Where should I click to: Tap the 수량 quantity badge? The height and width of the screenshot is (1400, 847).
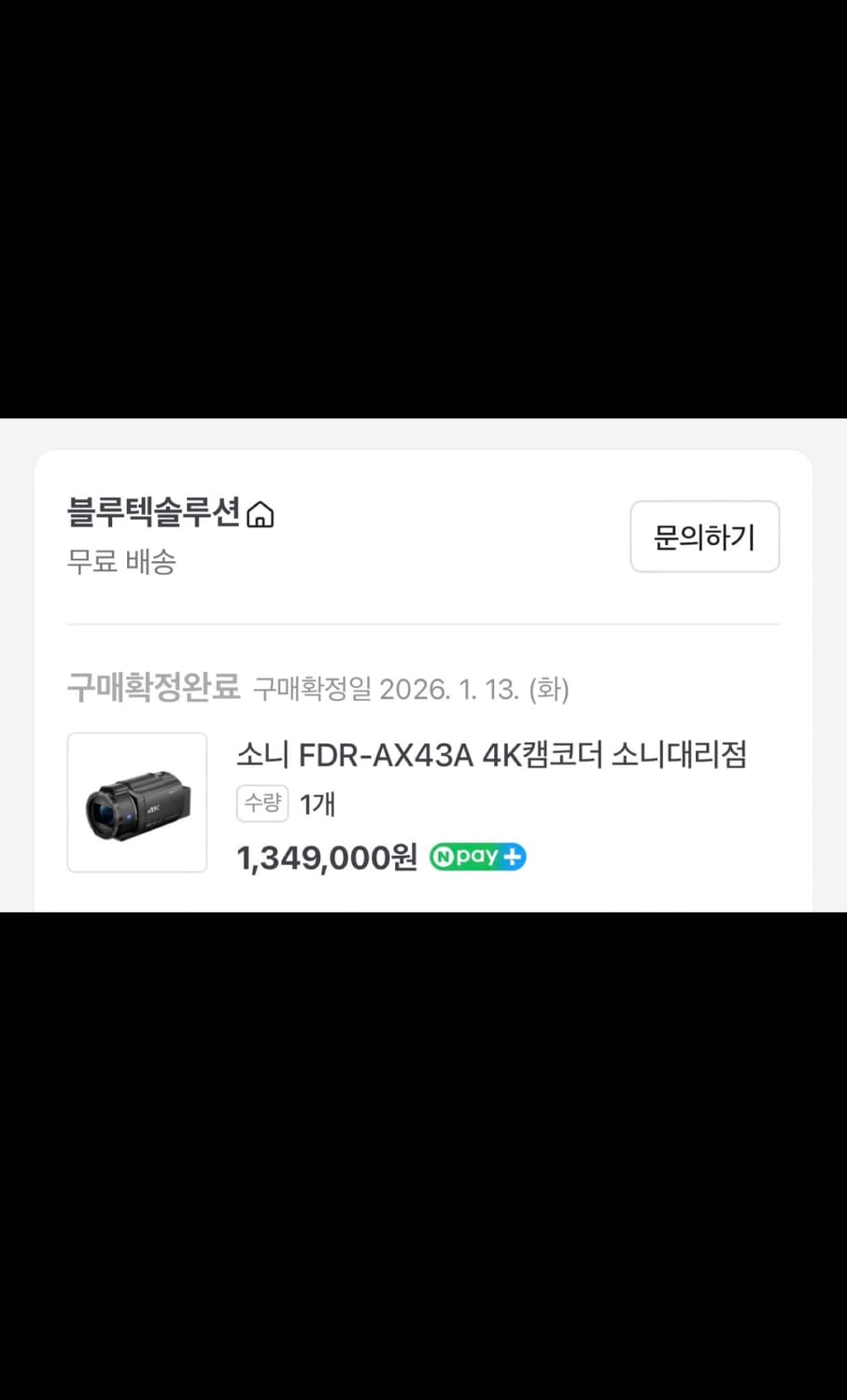tap(262, 803)
